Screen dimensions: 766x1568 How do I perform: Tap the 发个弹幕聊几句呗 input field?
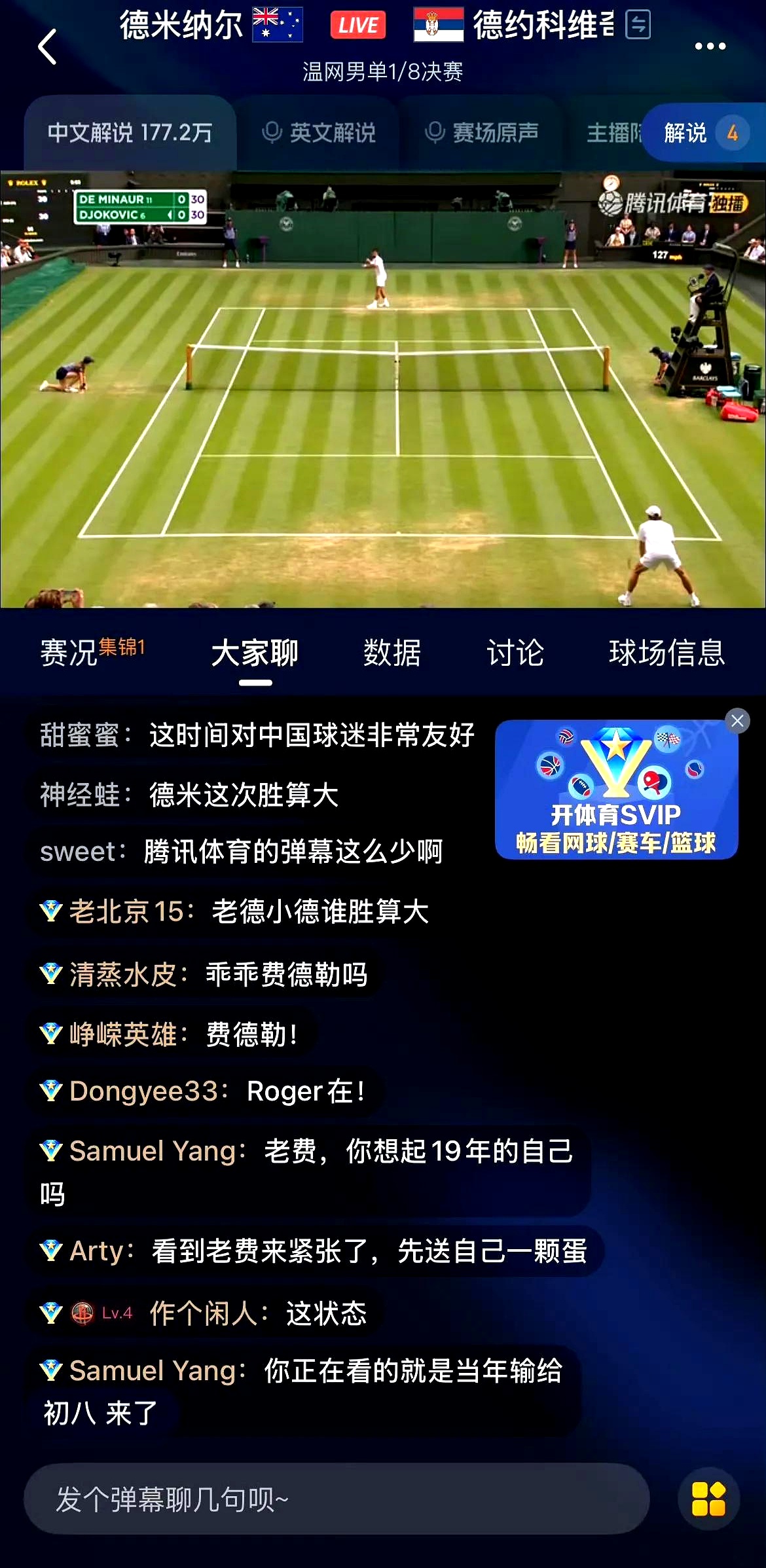[x=337, y=1499]
